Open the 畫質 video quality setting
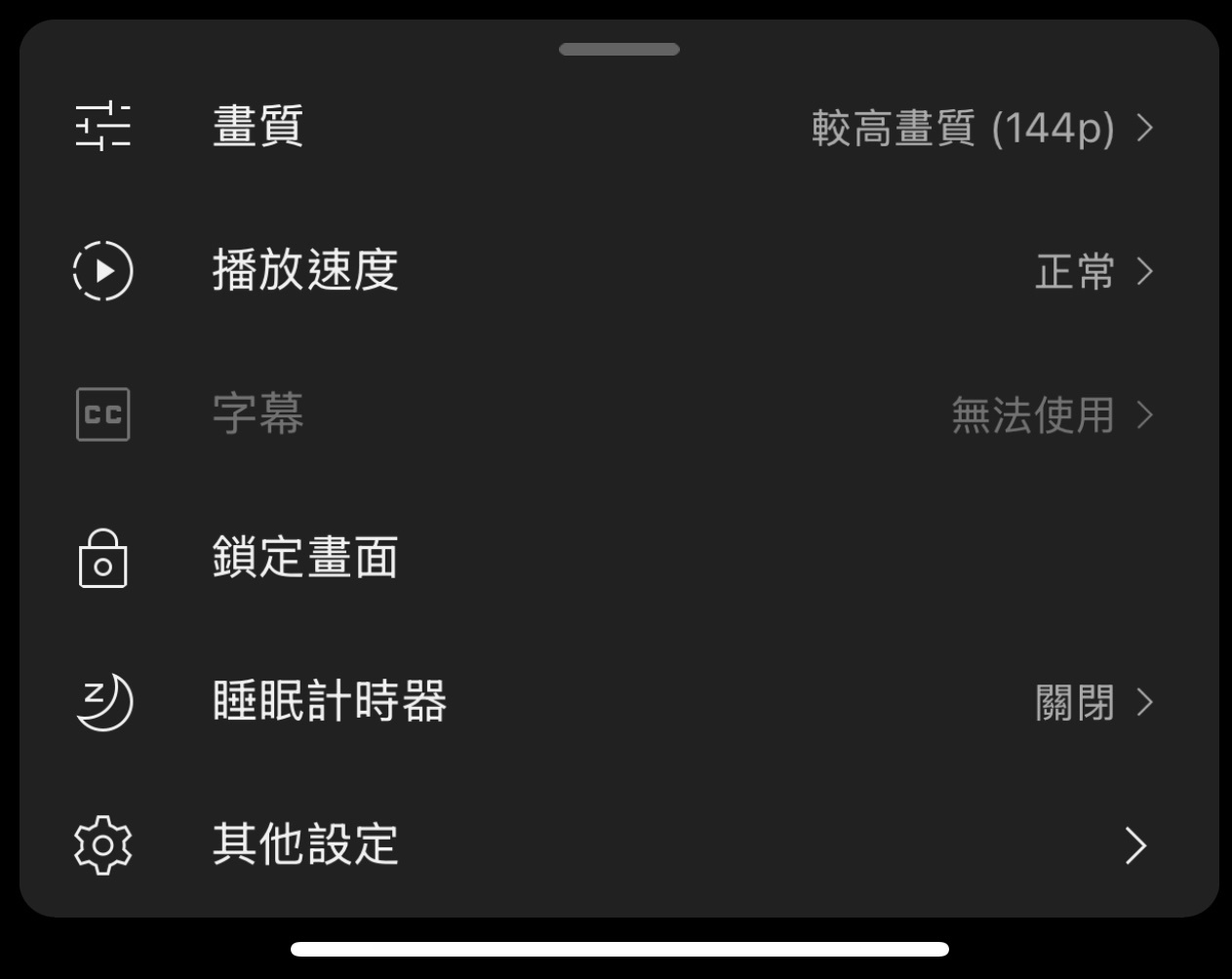This screenshot has width=1232, height=979. pos(258,127)
